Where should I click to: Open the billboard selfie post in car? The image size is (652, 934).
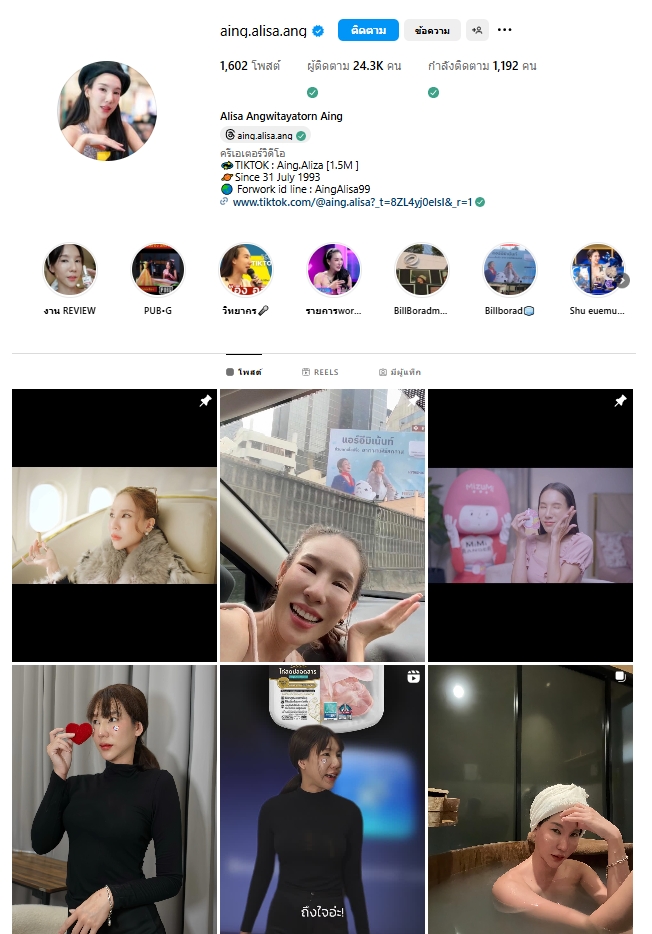[x=322, y=526]
